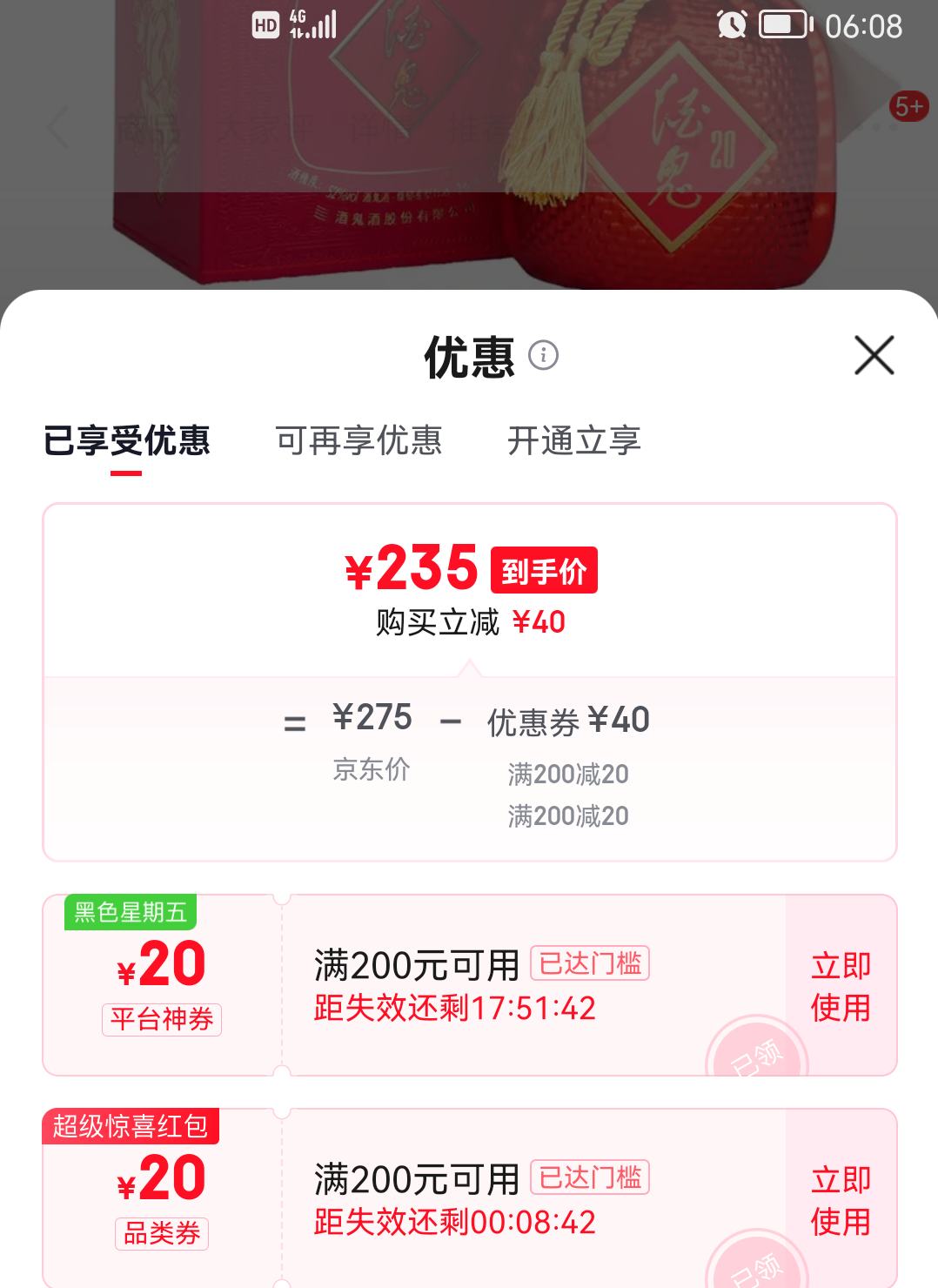Tap the HD icon in the status bar

pos(265,24)
